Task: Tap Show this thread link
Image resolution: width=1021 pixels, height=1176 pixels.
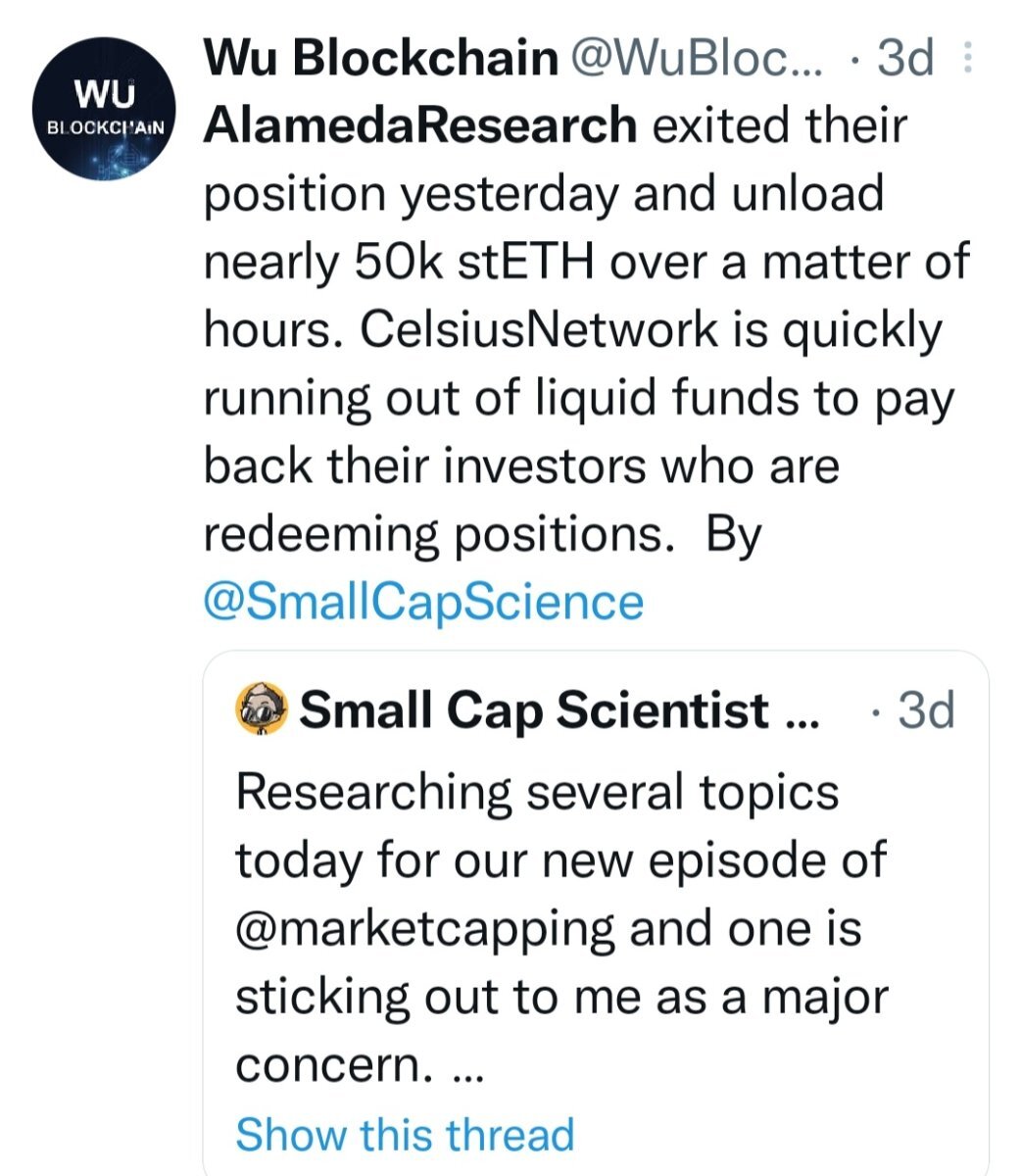Action: coord(405,1134)
